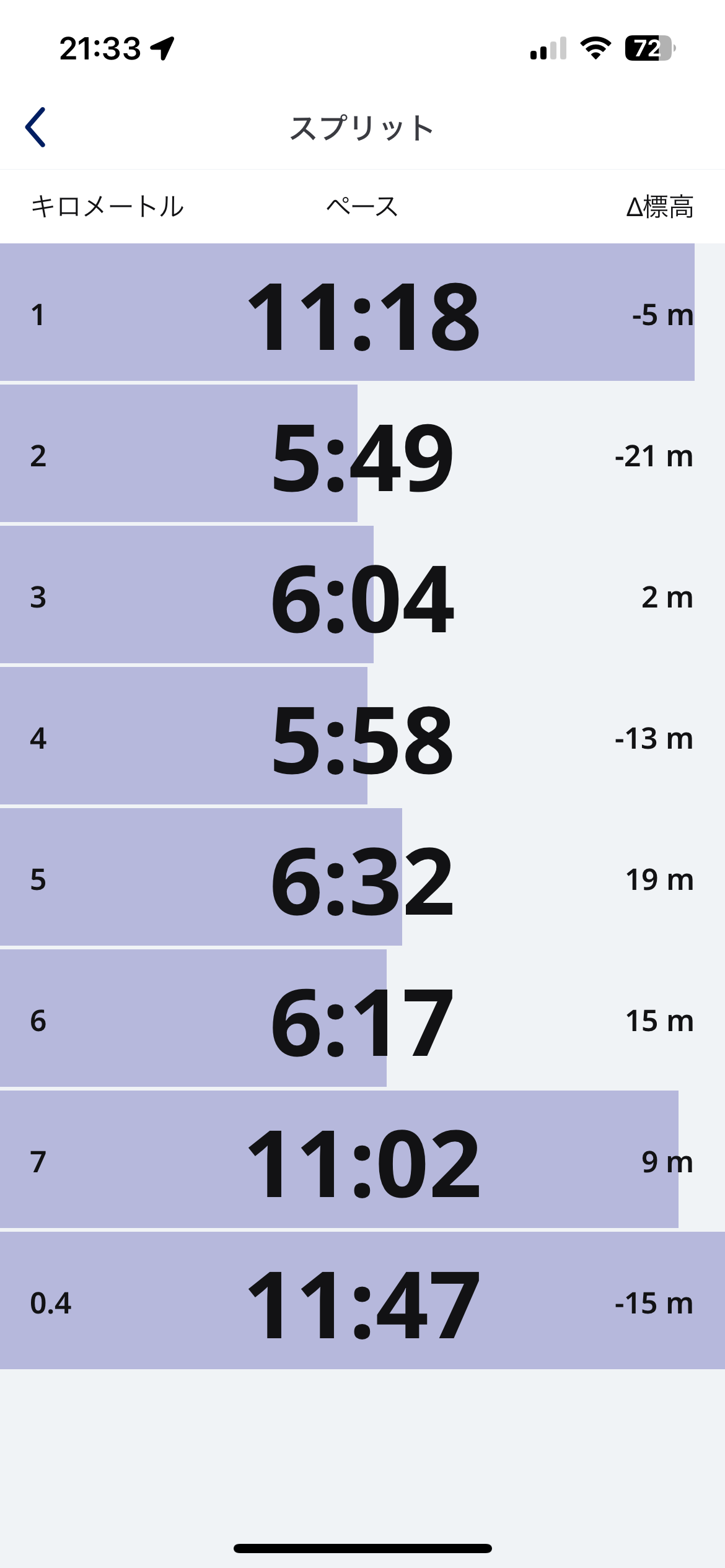Go back from the スプリット screen
The height and width of the screenshot is (1568, 725).
pyautogui.click(x=36, y=128)
